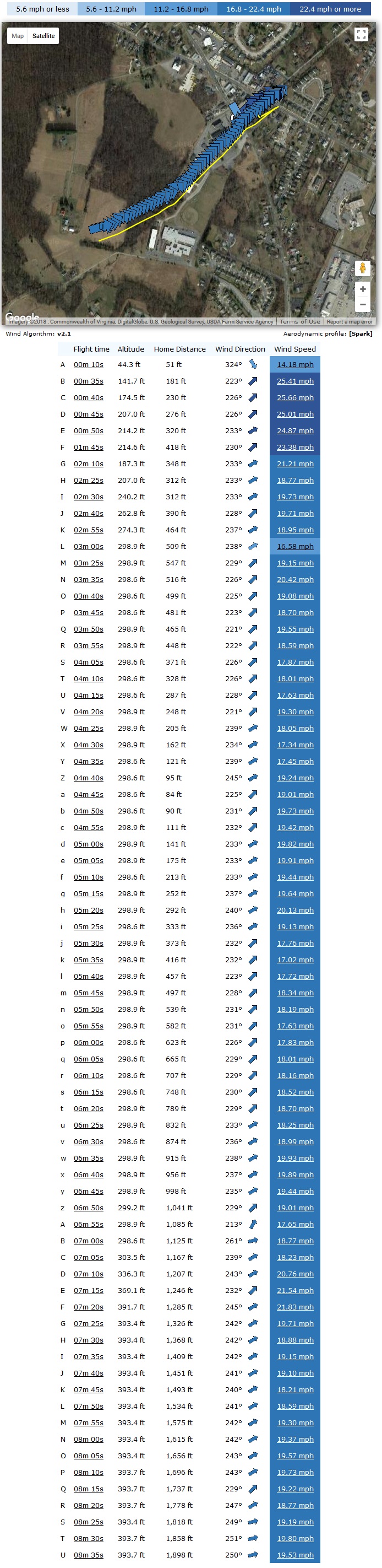Open flight time 05m 00s
This screenshot has height=1568, width=382.
tap(88, 844)
